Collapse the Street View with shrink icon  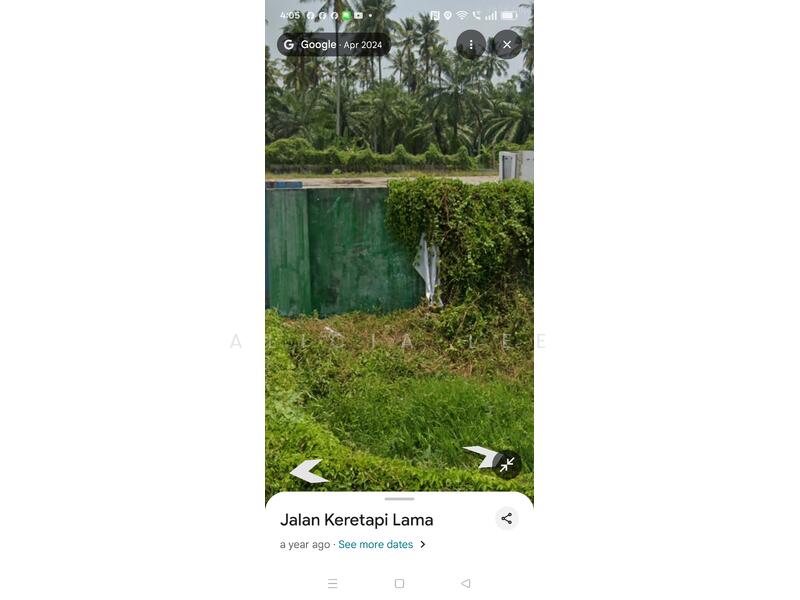coord(507,464)
